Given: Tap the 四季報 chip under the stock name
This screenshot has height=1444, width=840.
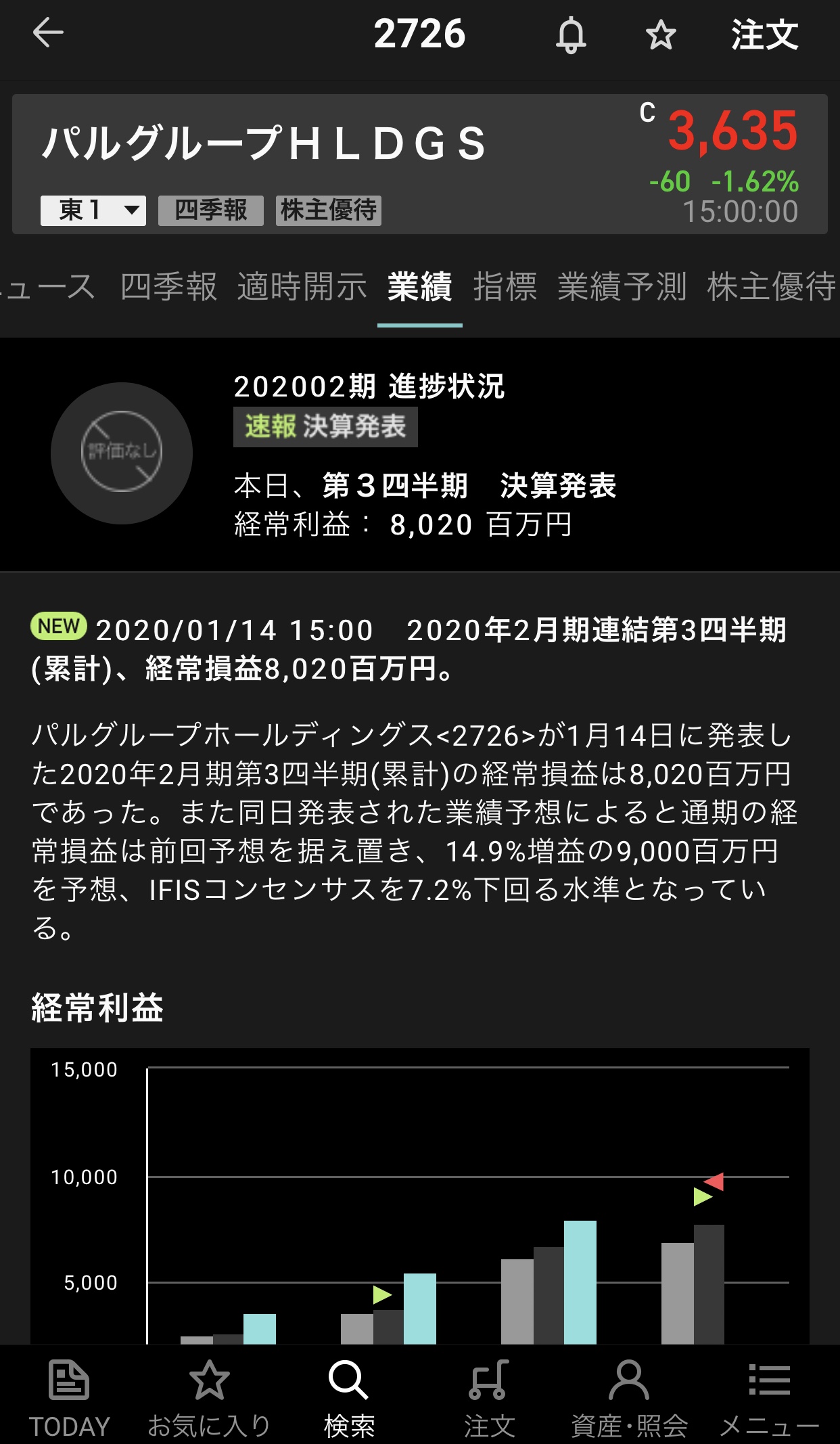Looking at the screenshot, I should pyautogui.click(x=210, y=210).
